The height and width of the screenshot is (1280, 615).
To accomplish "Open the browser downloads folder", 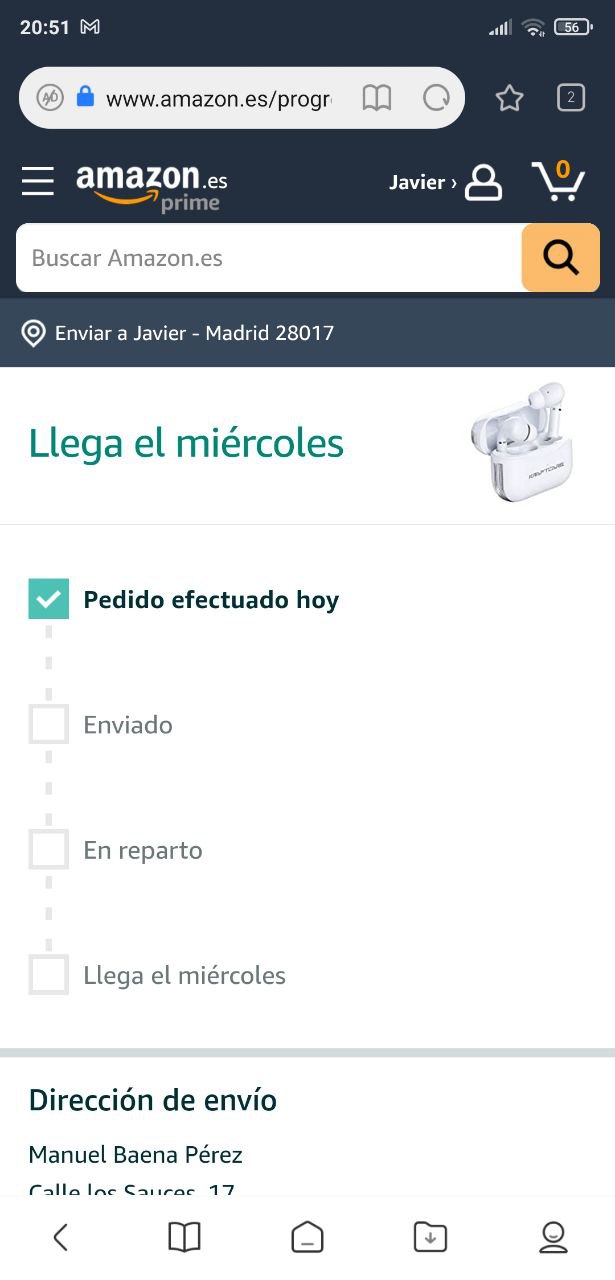I will [430, 1237].
